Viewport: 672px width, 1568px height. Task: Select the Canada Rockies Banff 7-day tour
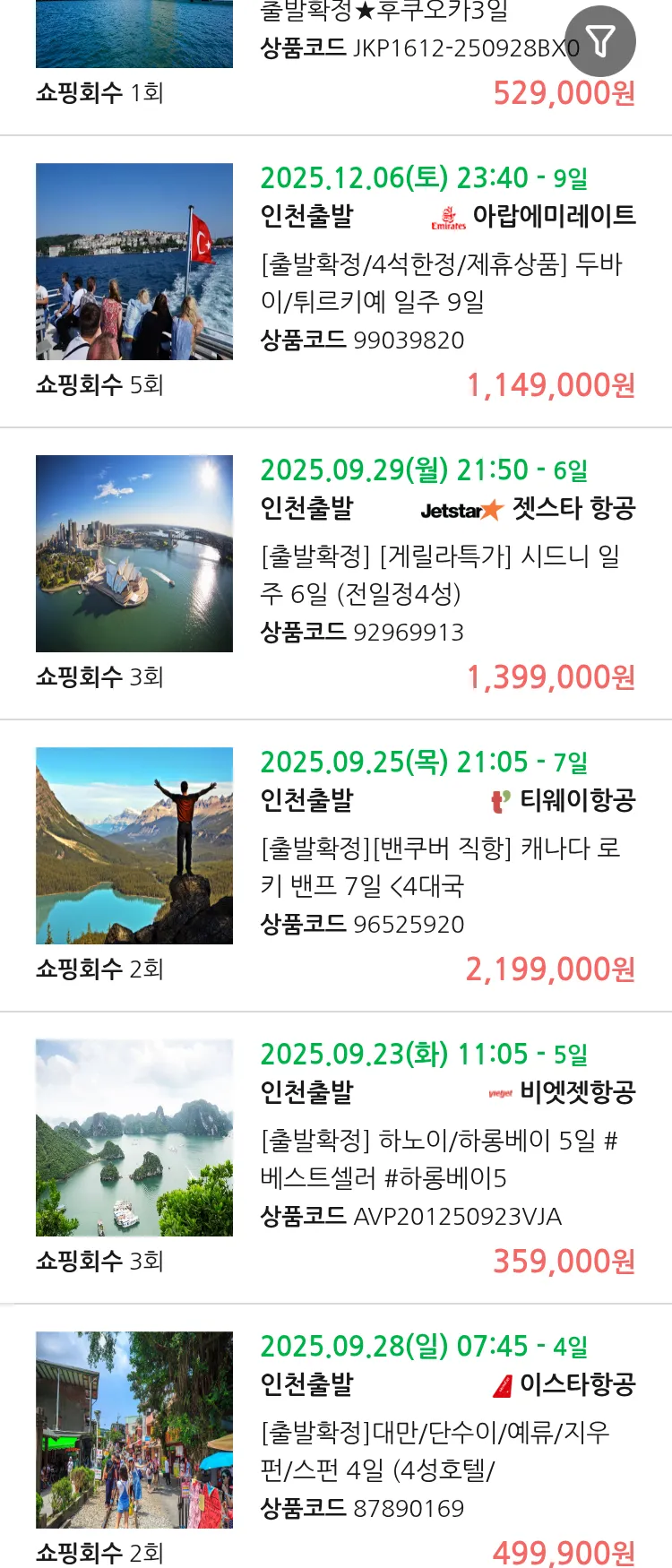point(441,867)
